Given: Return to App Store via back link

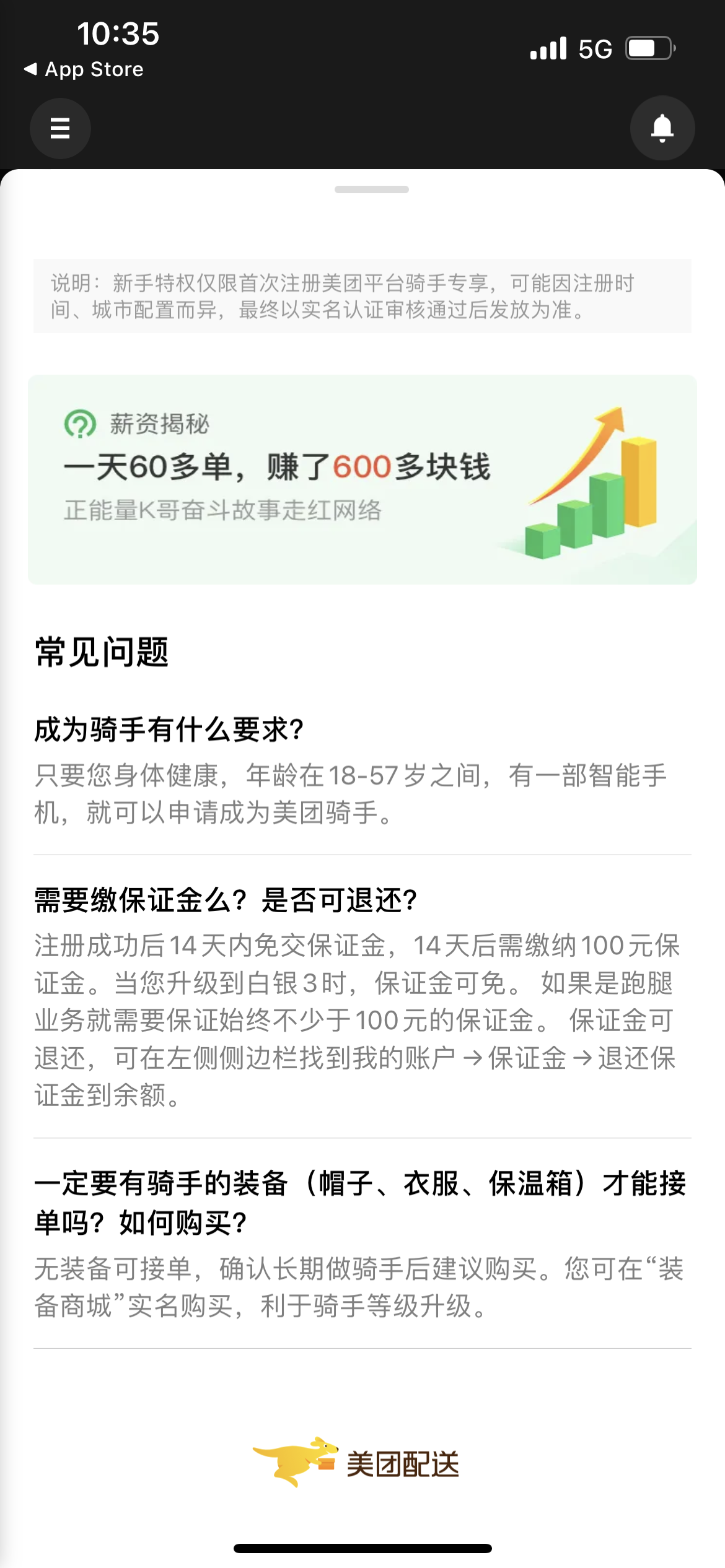Looking at the screenshot, I should (84, 69).
